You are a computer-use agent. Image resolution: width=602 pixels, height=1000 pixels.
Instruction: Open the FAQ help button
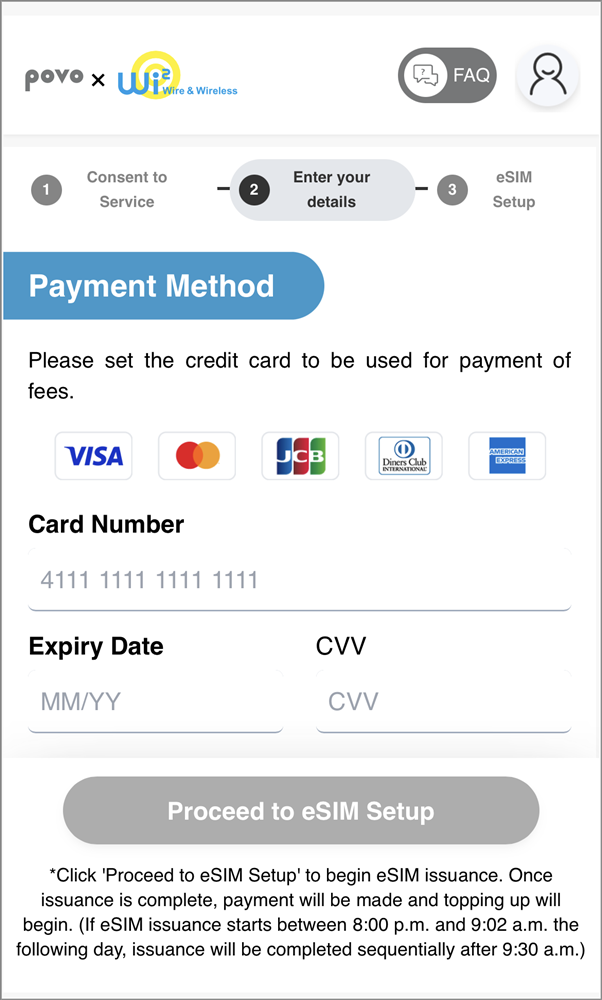(447, 75)
